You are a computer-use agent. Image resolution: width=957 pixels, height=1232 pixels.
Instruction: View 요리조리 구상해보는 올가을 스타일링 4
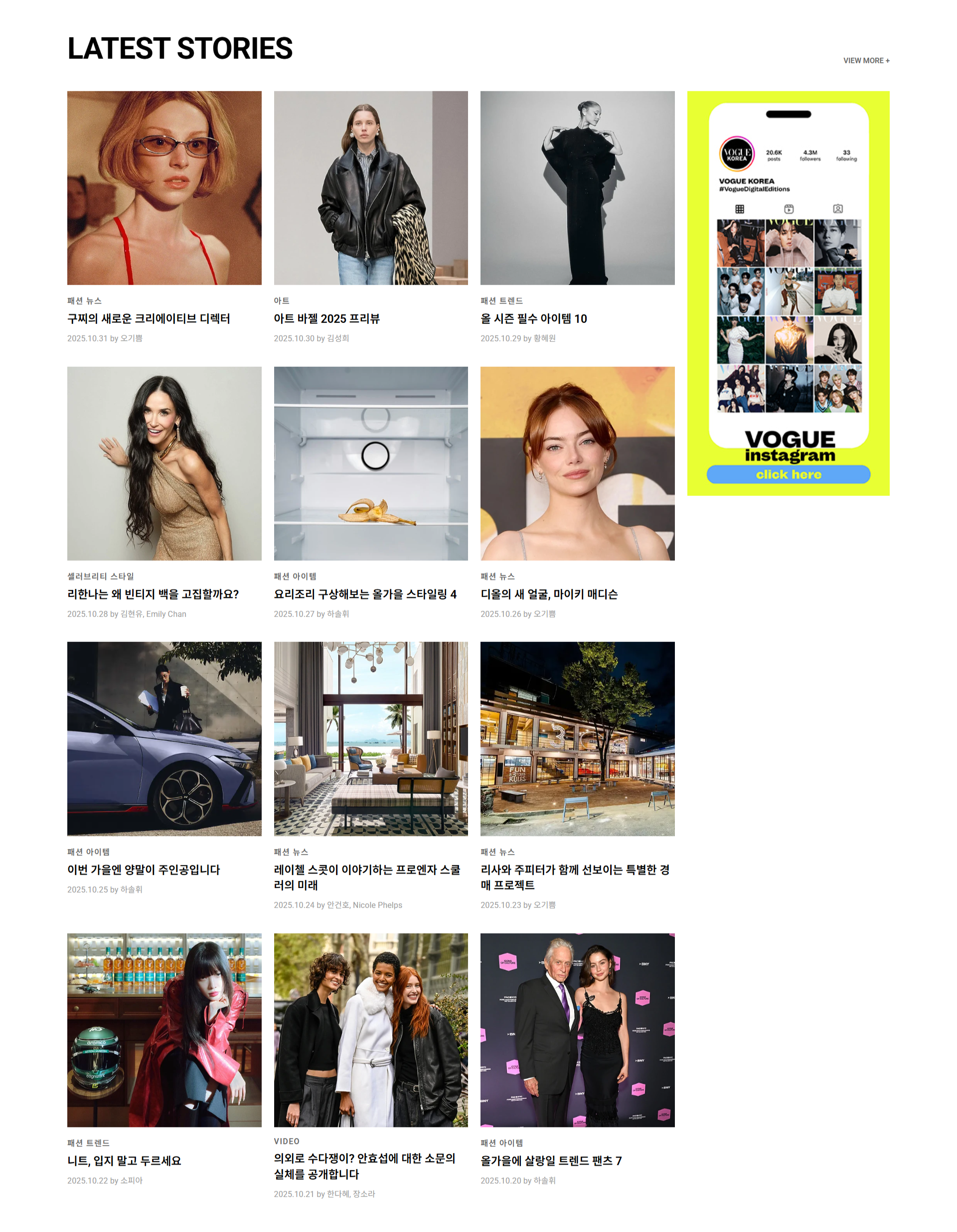(x=364, y=594)
